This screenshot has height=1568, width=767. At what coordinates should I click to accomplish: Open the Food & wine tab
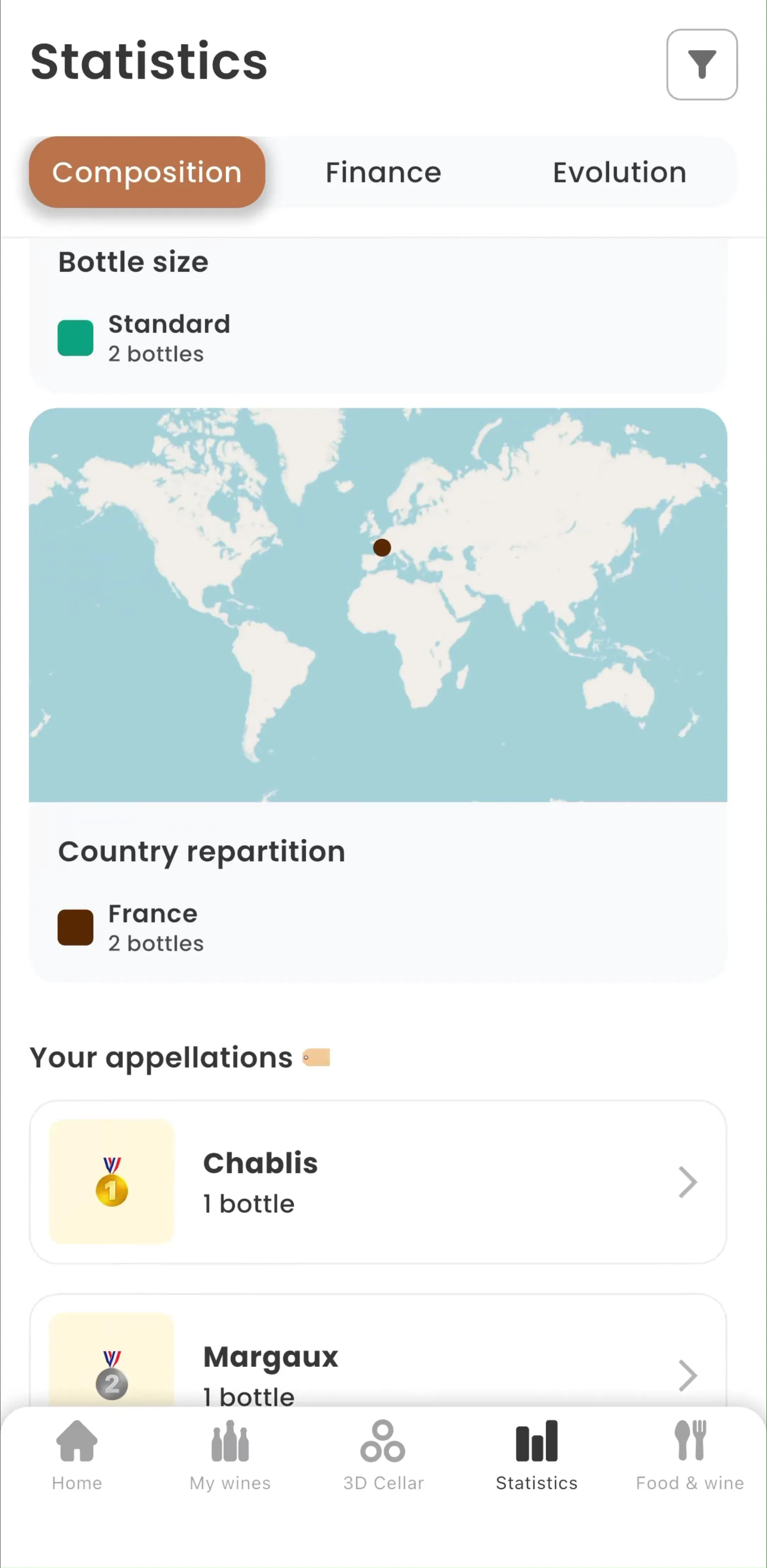(x=690, y=1455)
